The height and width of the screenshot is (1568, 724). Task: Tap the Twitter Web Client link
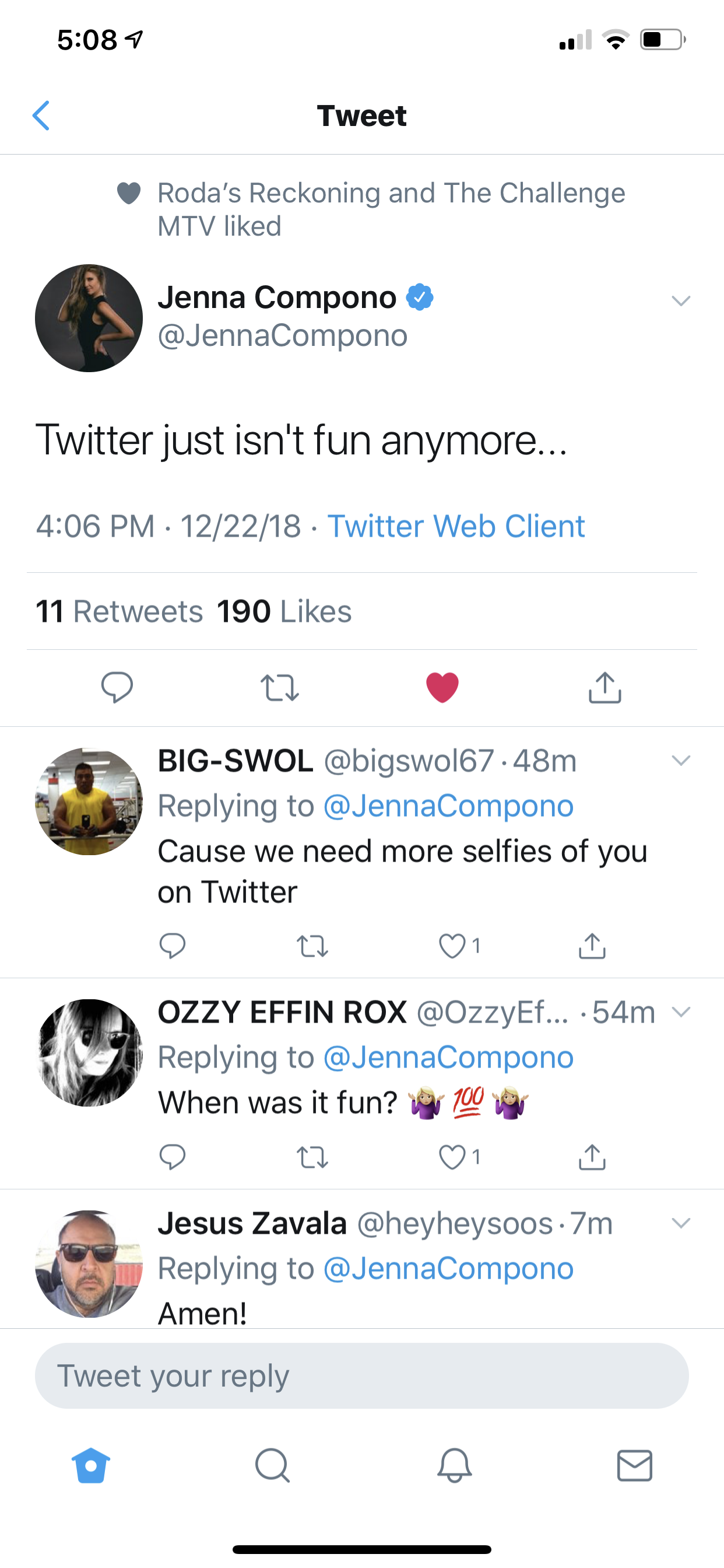click(456, 526)
